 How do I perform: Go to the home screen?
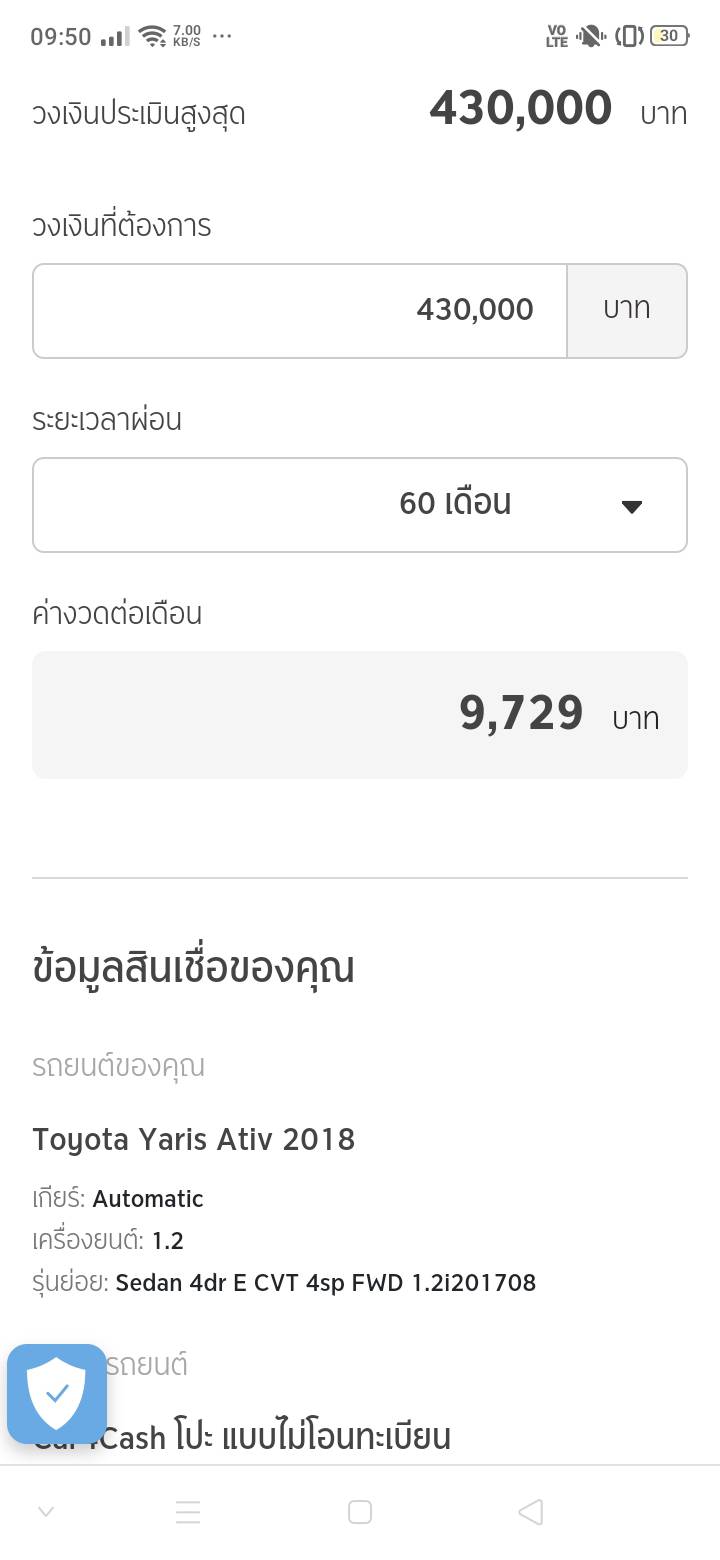coord(360,1512)
